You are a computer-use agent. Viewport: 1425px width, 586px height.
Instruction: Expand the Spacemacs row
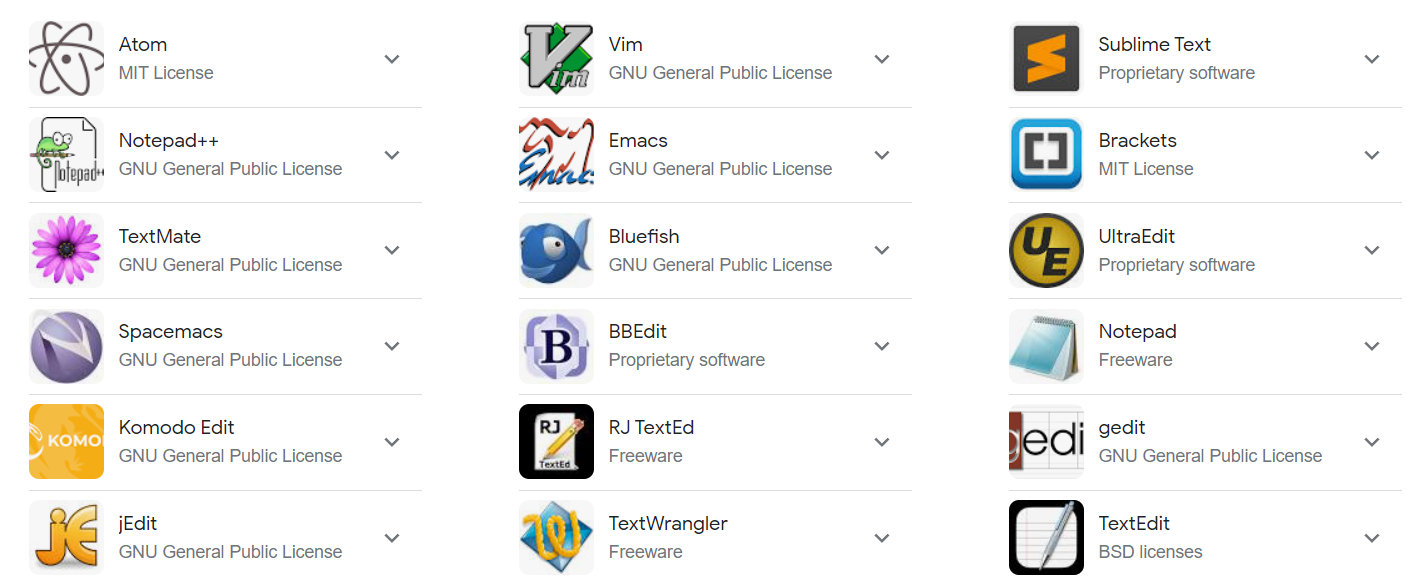click(392, 346)
